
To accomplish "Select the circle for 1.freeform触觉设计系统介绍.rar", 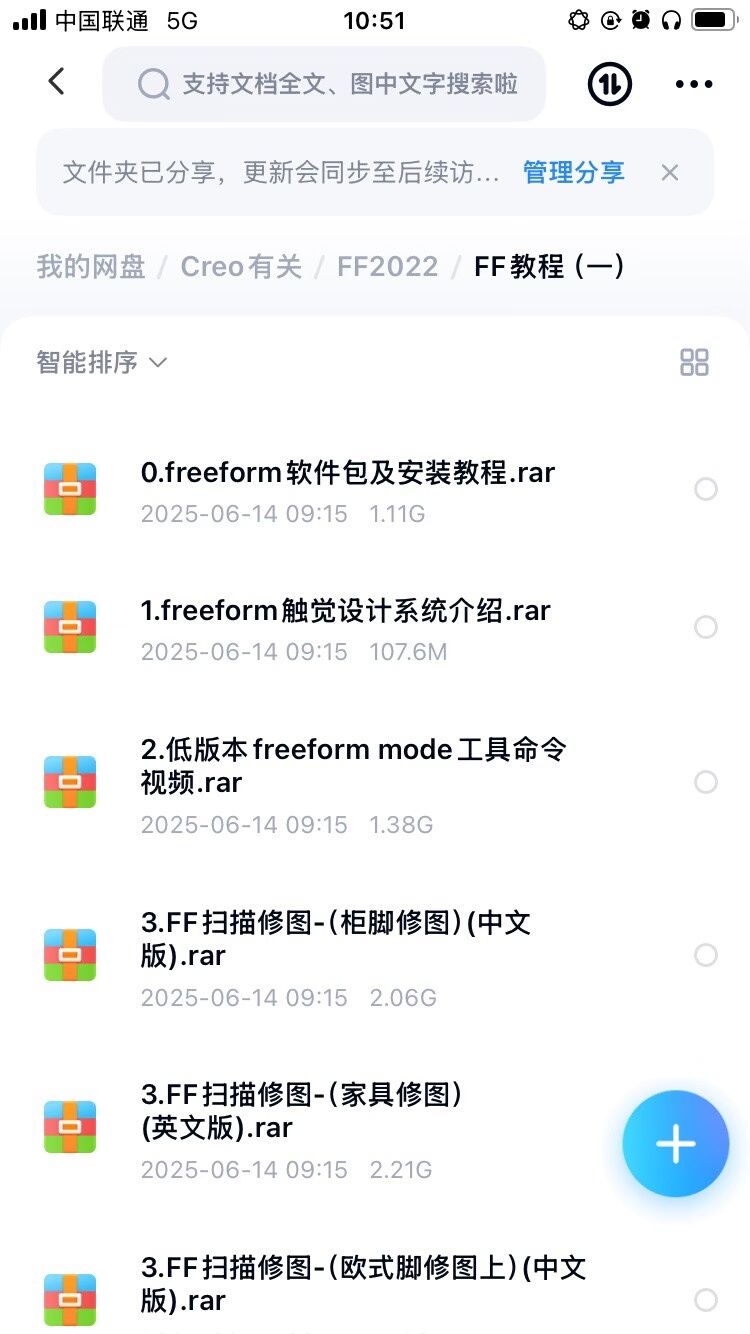I will coord(706,627).
